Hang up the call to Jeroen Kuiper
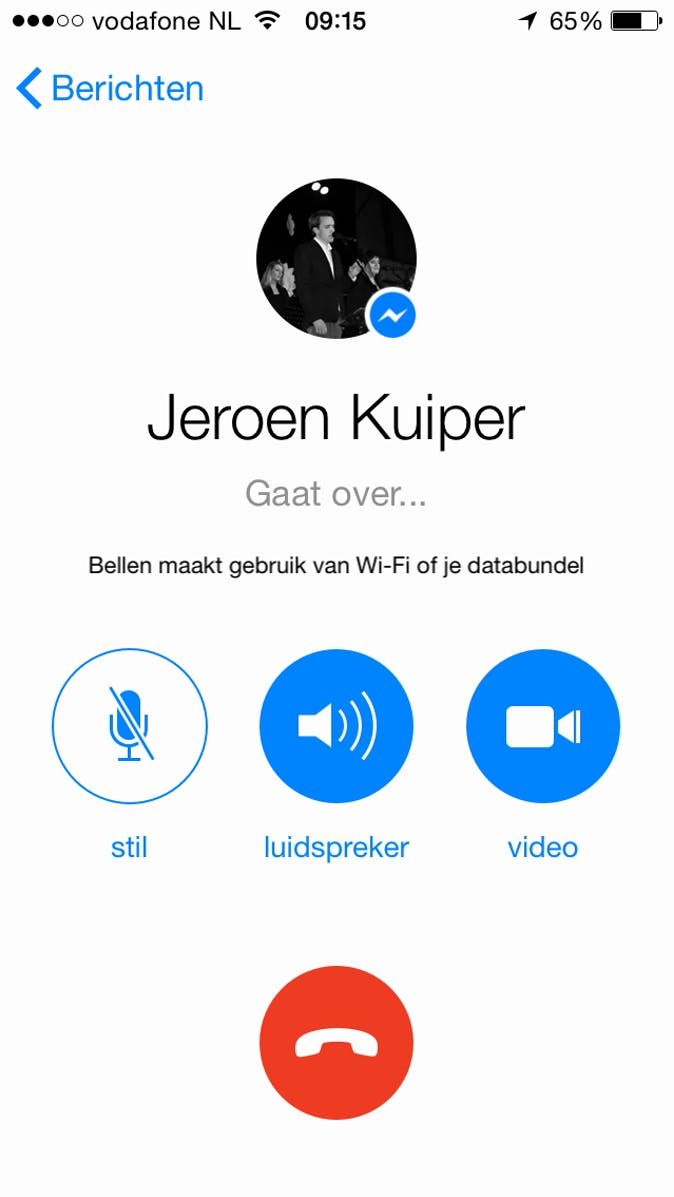 [336, 1043]
